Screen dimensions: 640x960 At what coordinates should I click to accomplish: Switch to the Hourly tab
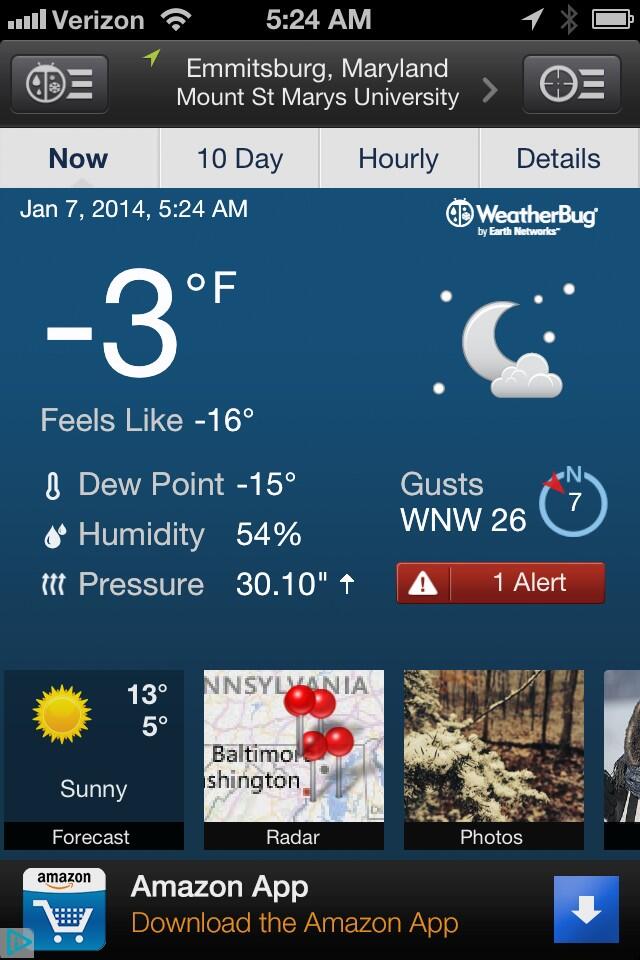click(399, 159)
